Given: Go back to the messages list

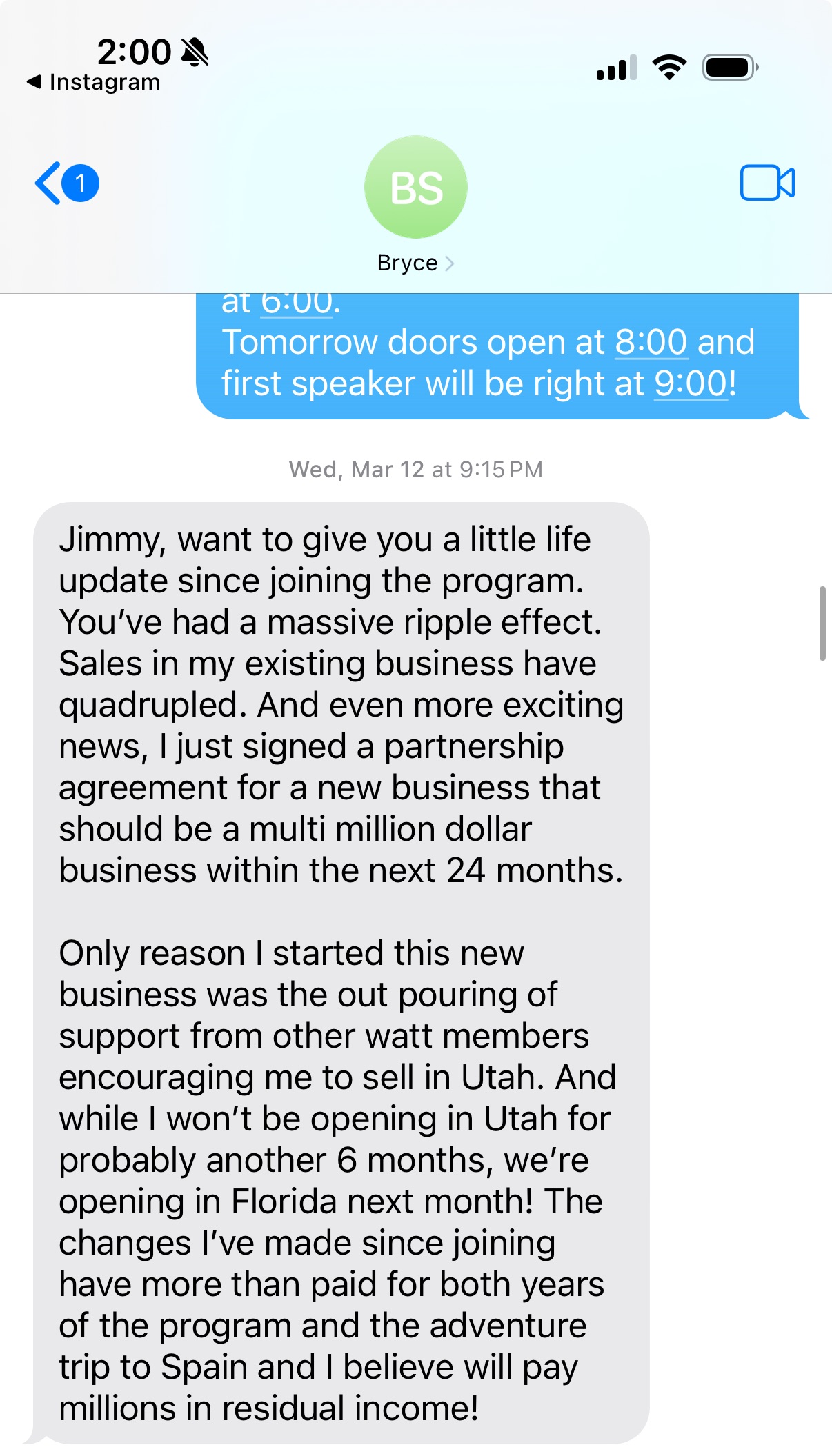Looking at the screenshot, I should coord(66,183).
